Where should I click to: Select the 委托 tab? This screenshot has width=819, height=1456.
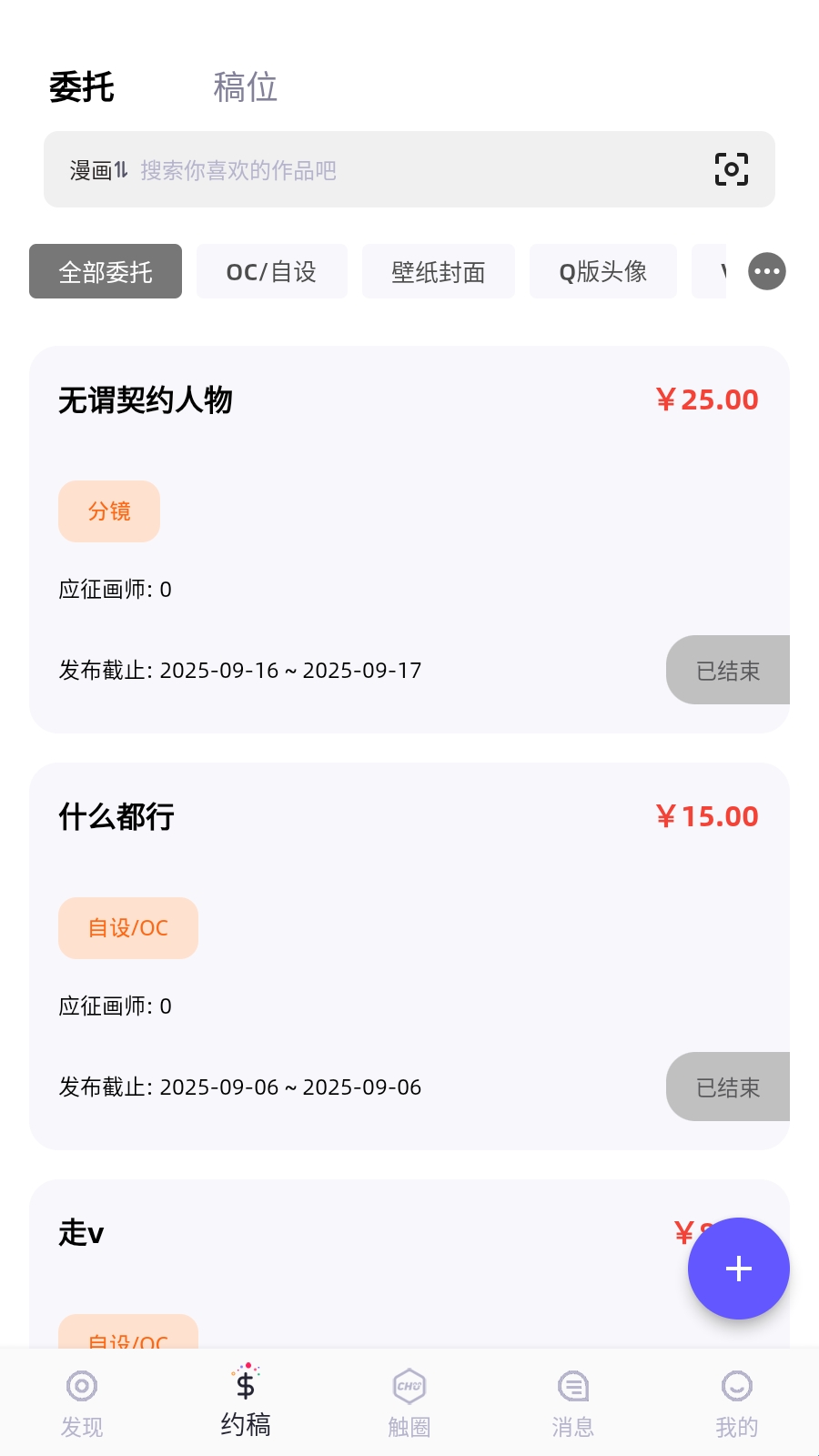point(82,87)
